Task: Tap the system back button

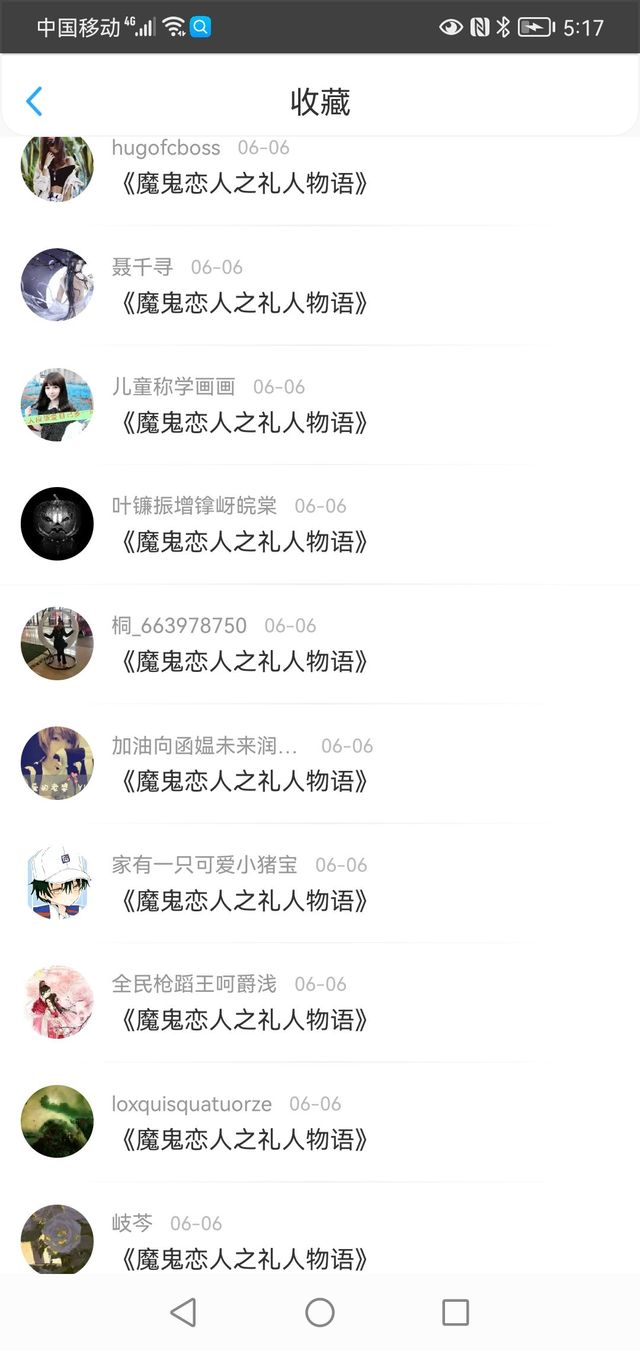Action: 183,1312
